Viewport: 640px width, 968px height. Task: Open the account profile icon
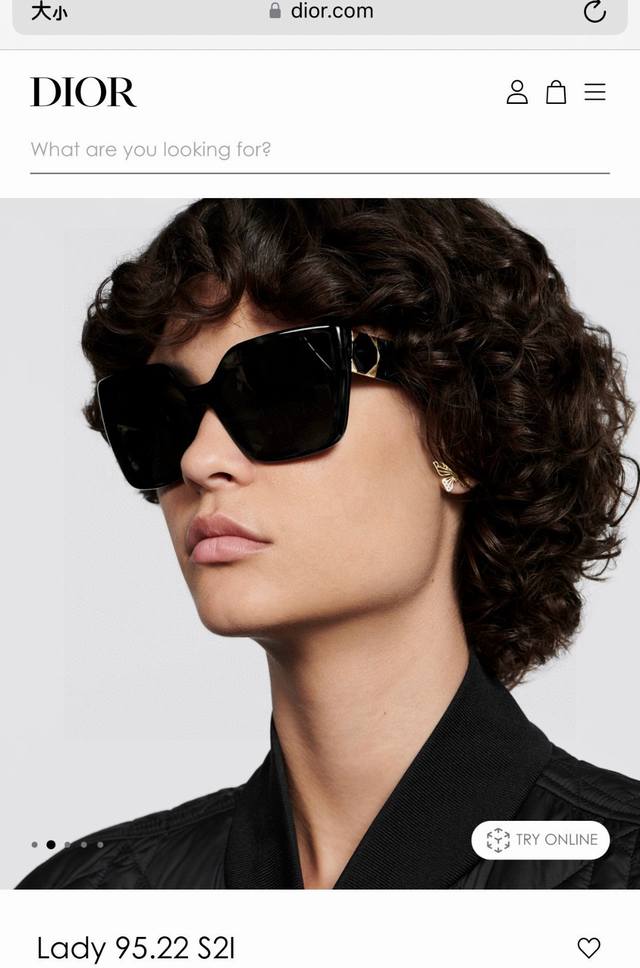517,92
